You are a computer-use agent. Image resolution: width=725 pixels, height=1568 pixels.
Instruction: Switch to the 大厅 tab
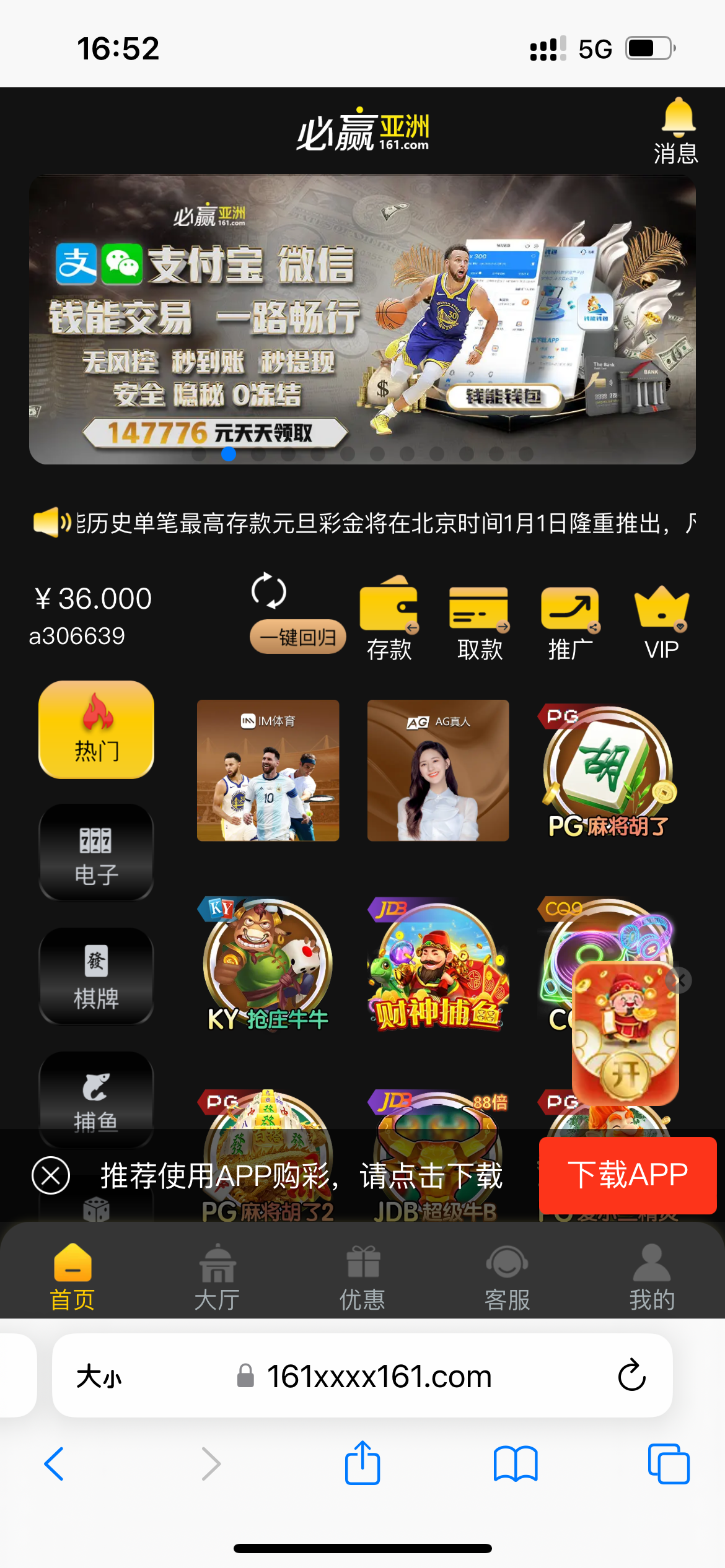[x=217, y=1277]
